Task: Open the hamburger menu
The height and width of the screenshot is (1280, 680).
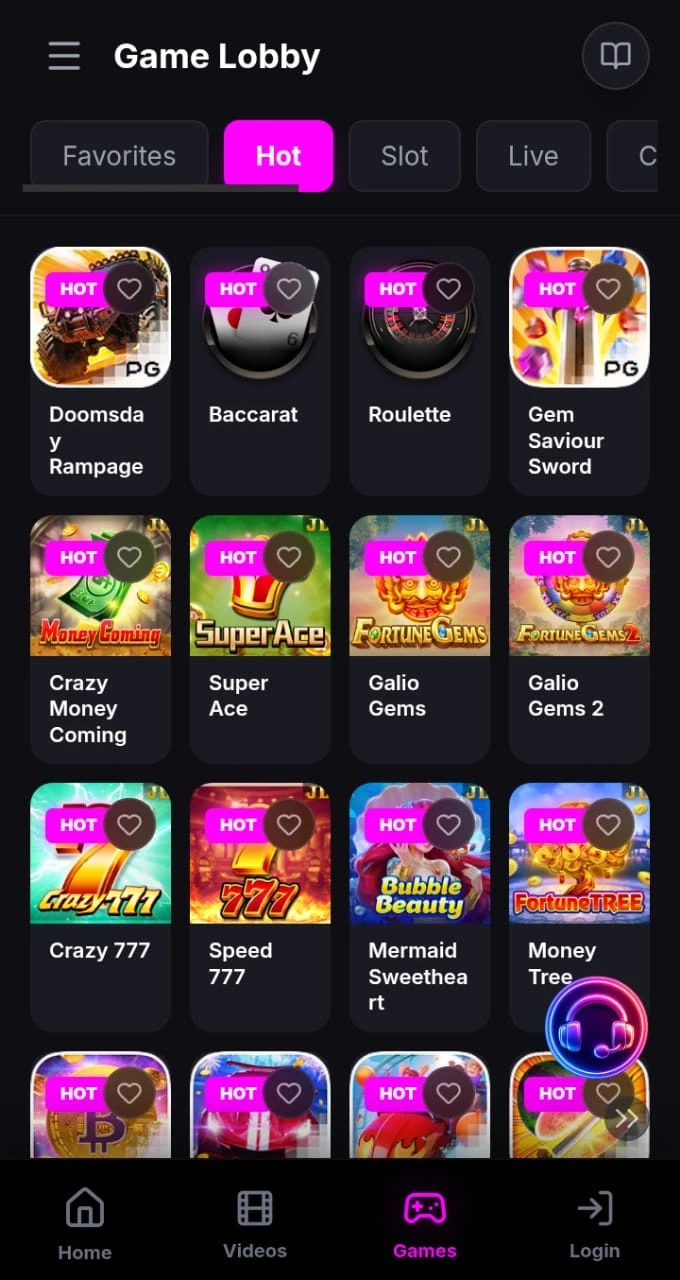Action: click(x=64, y=56)
